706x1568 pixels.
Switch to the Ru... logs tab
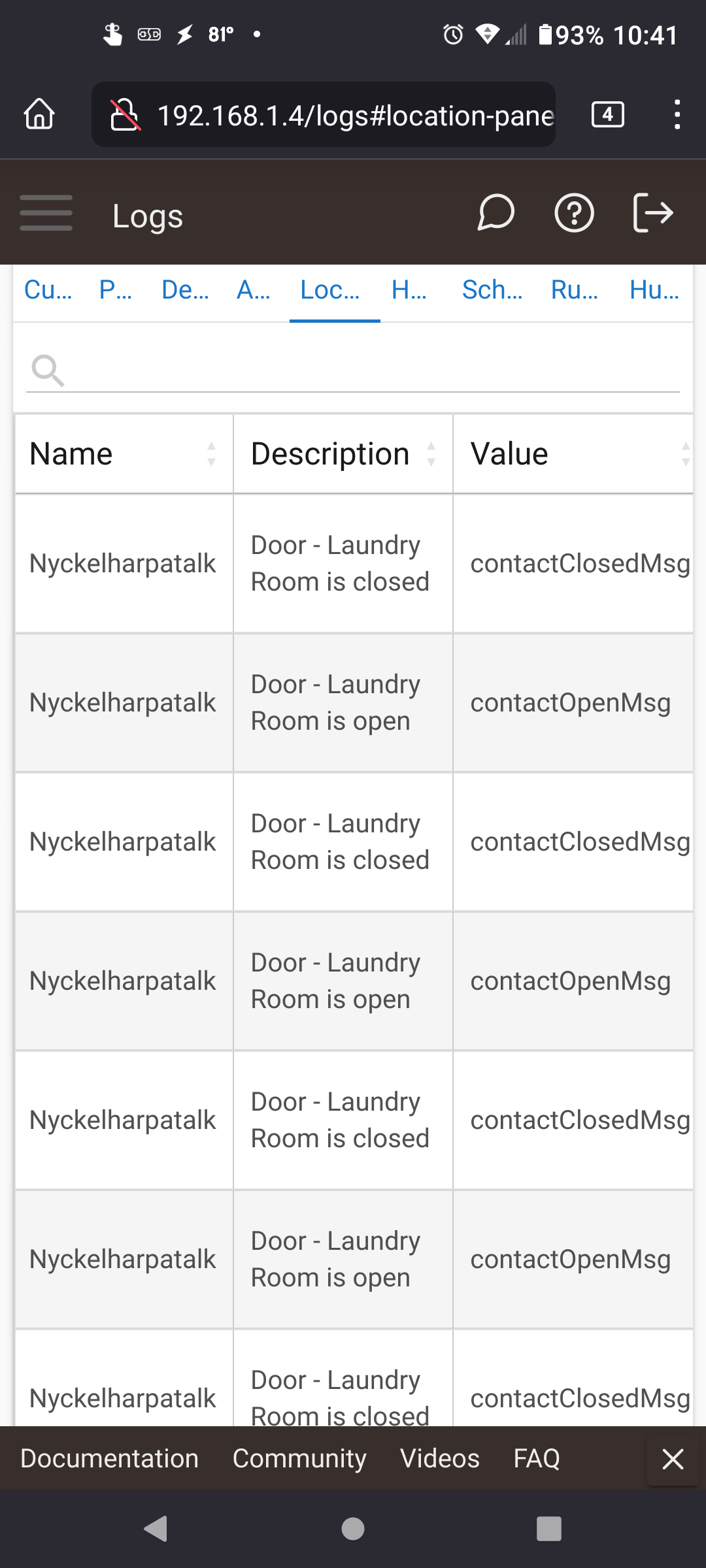(574, 289)
